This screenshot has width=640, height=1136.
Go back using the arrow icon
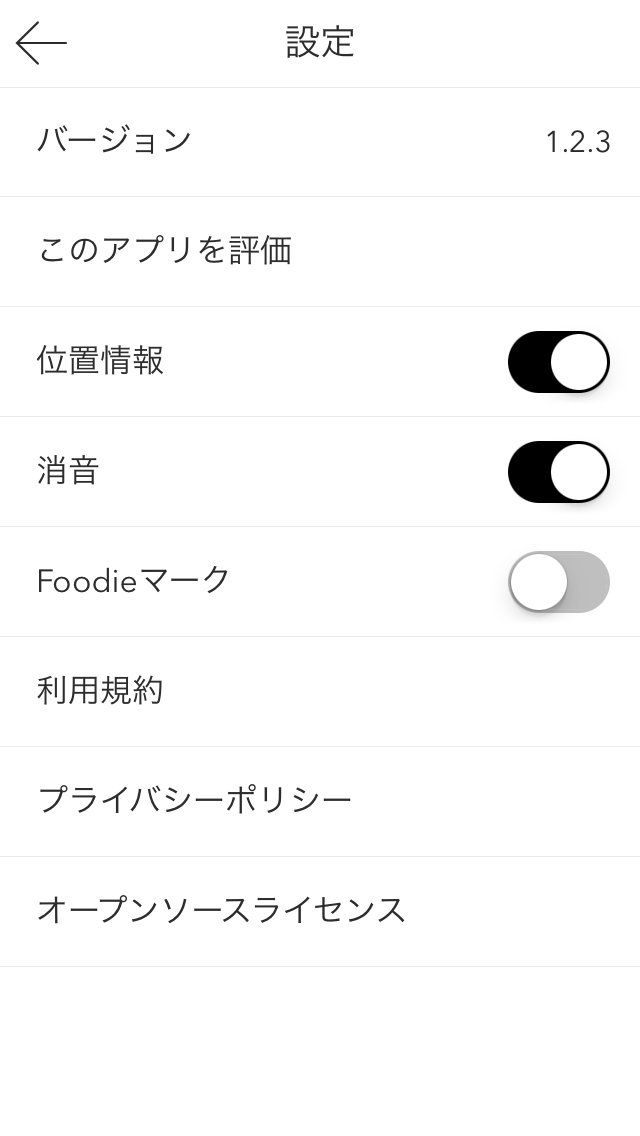pos(41,43)
